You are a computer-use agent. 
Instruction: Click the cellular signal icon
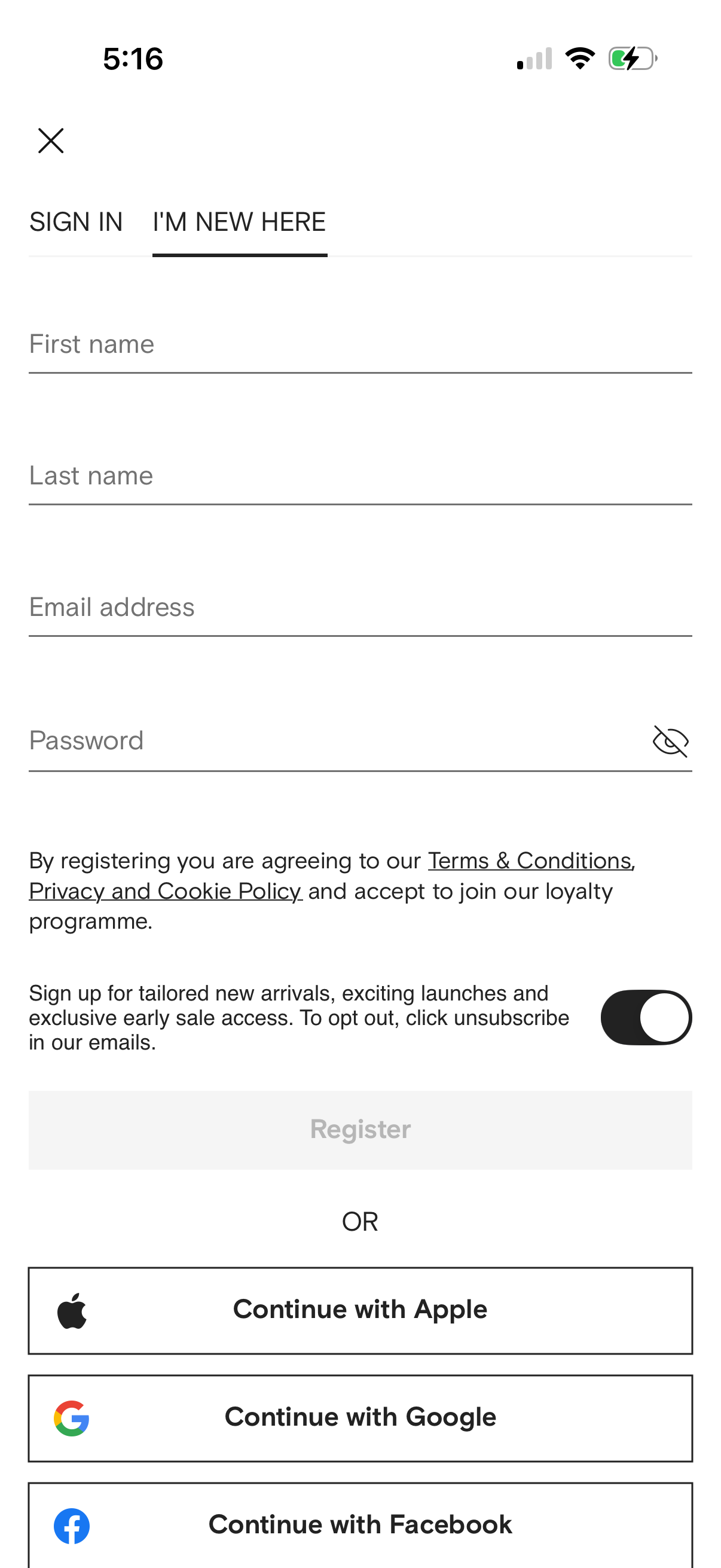click(x=533, y=59)
